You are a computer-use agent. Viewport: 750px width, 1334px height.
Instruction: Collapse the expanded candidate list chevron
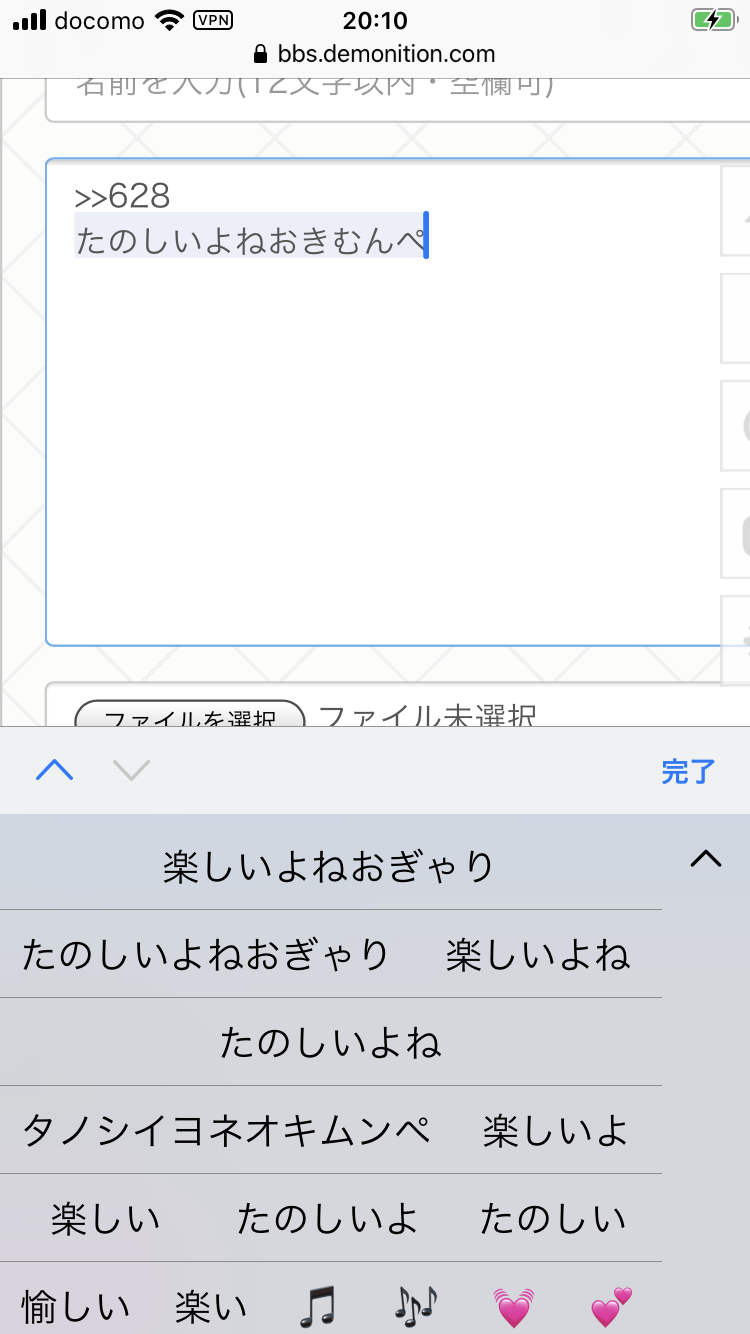coord(706,858)
